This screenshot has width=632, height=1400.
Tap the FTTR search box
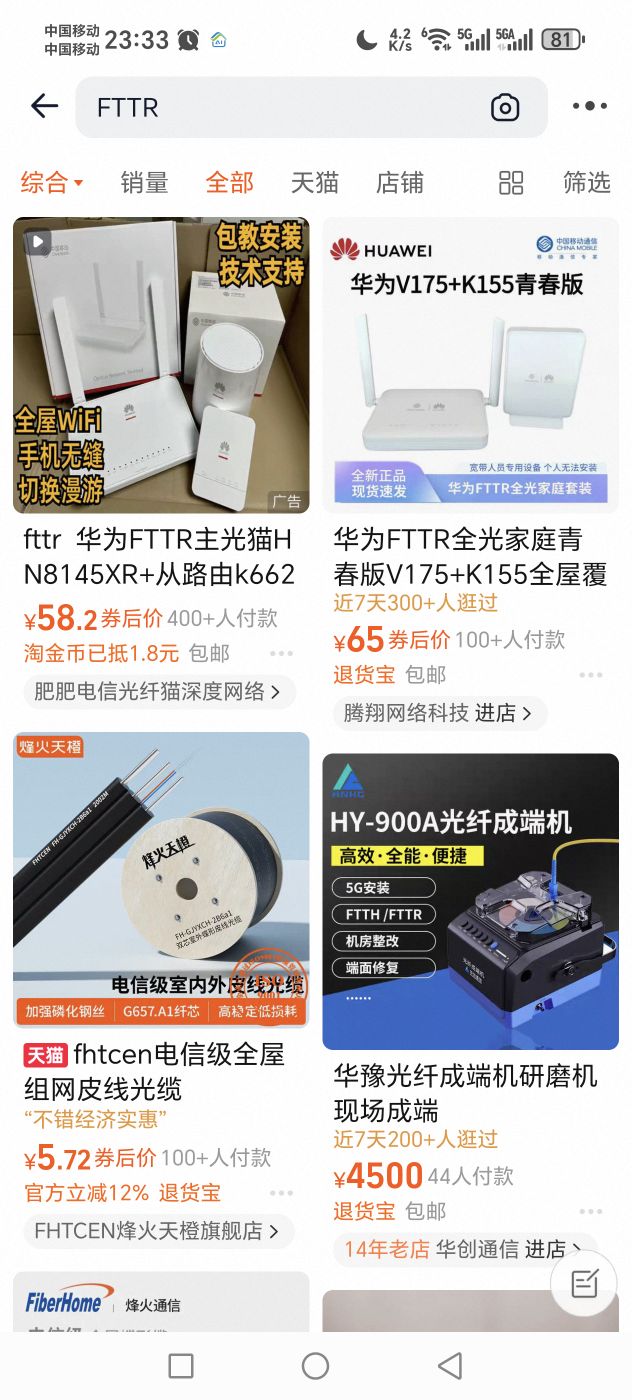(280, 107)
